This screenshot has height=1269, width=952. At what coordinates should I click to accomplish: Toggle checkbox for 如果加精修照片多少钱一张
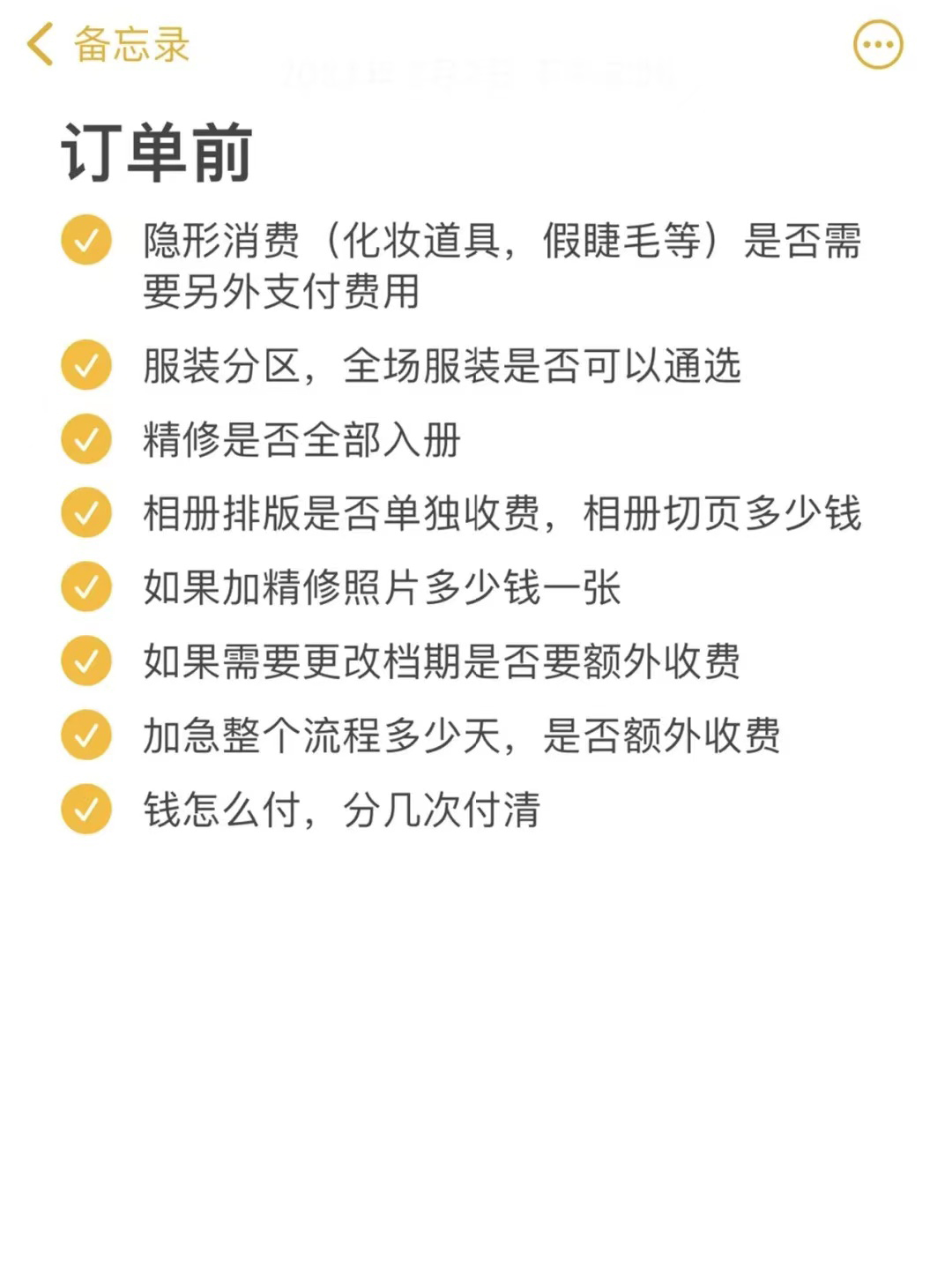pyautogui.click(x=86, y=586)
